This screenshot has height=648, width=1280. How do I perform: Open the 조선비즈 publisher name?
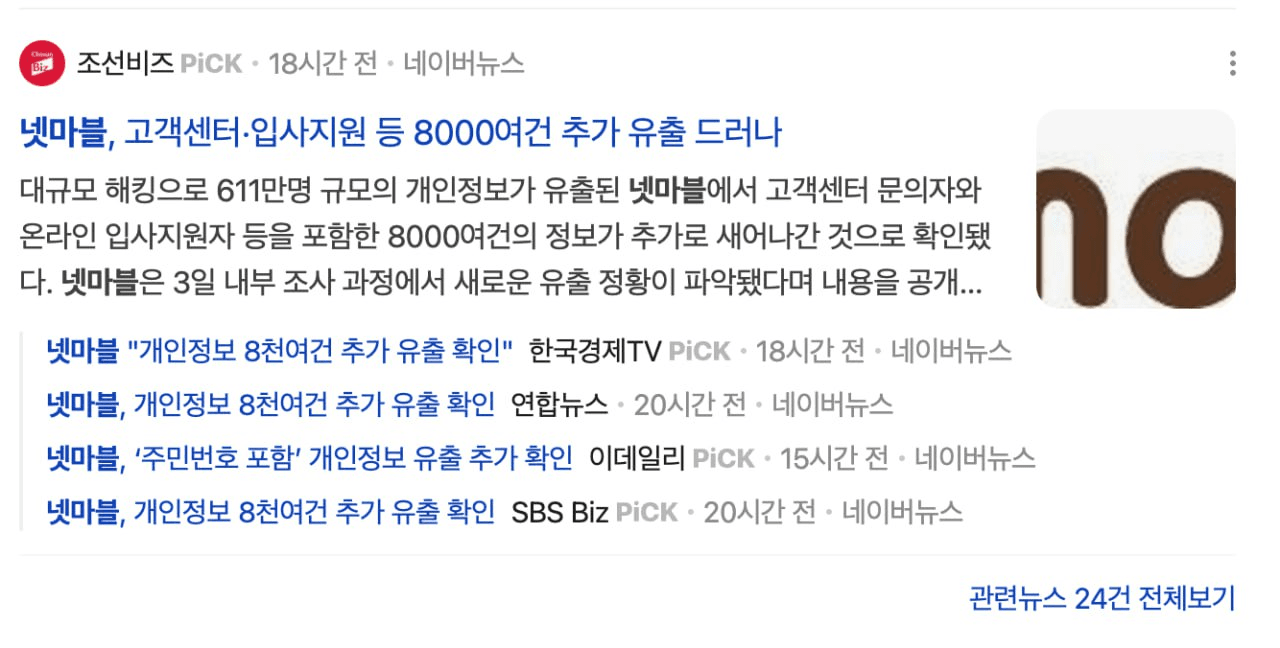tap(125, 64)
